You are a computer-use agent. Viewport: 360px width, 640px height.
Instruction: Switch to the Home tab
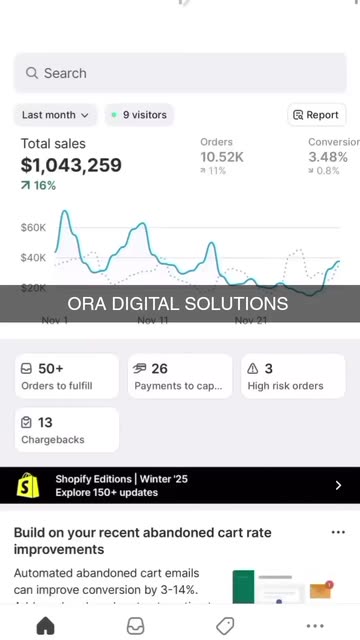coord(46,625)
